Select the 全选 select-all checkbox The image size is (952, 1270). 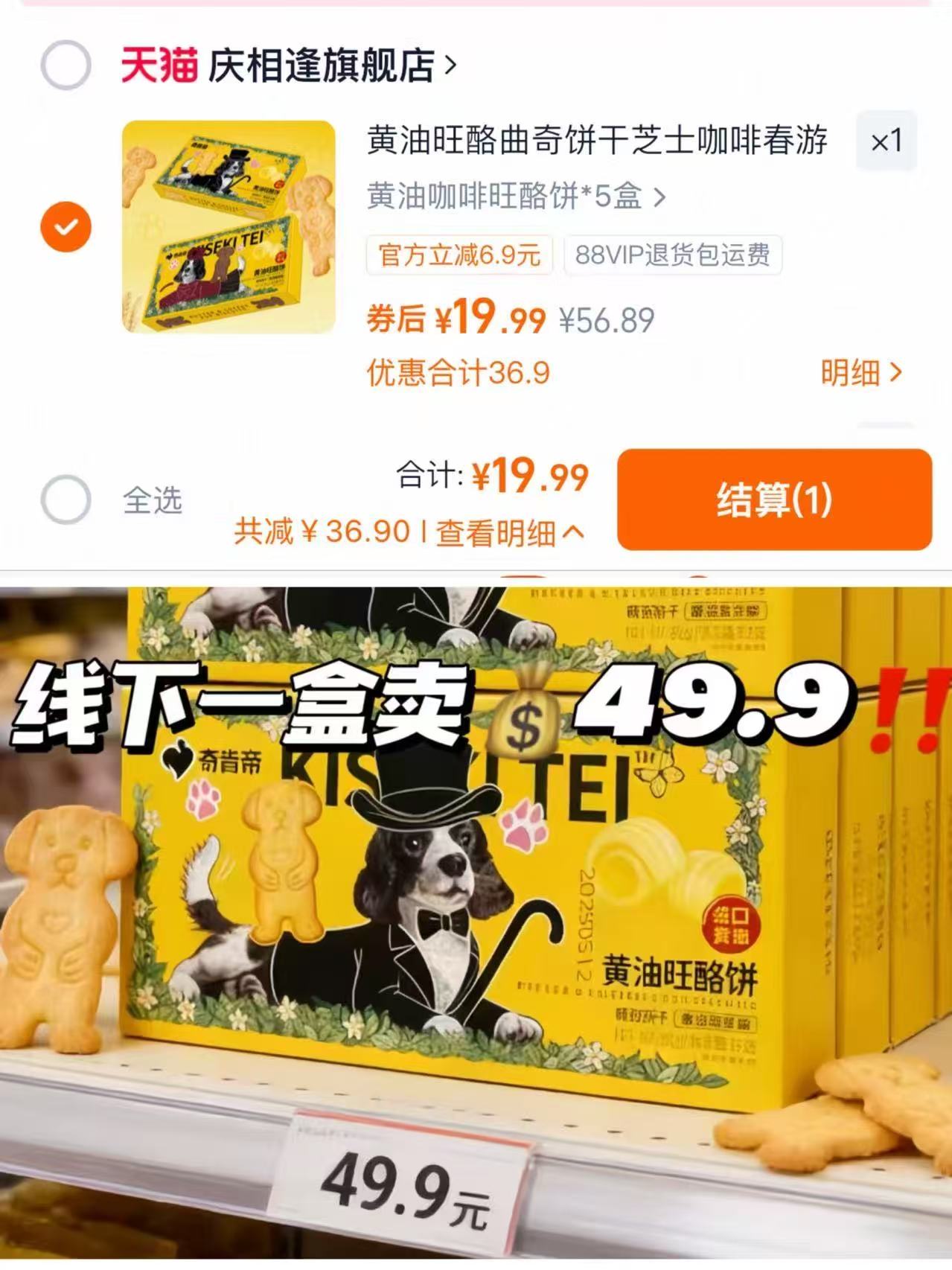[x=66, y=500]
